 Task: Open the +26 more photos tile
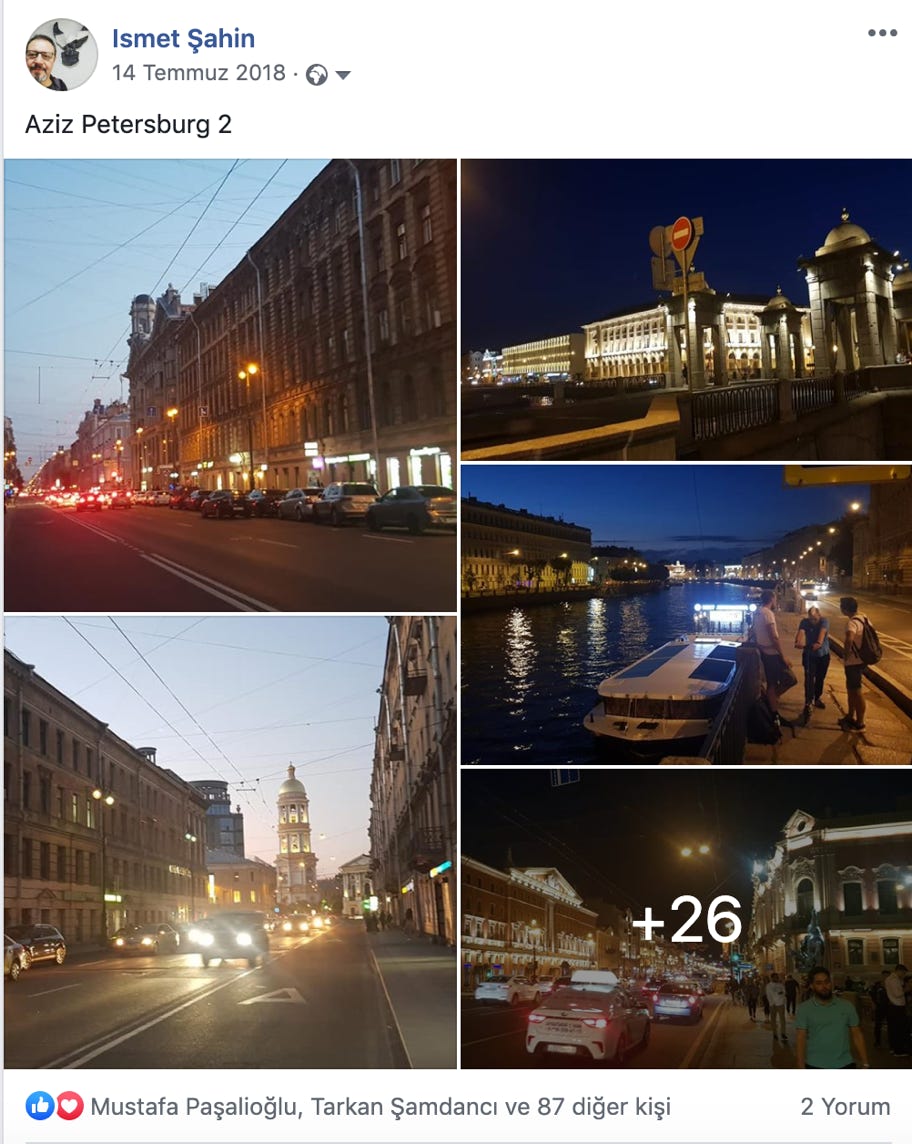pos(686,918)
